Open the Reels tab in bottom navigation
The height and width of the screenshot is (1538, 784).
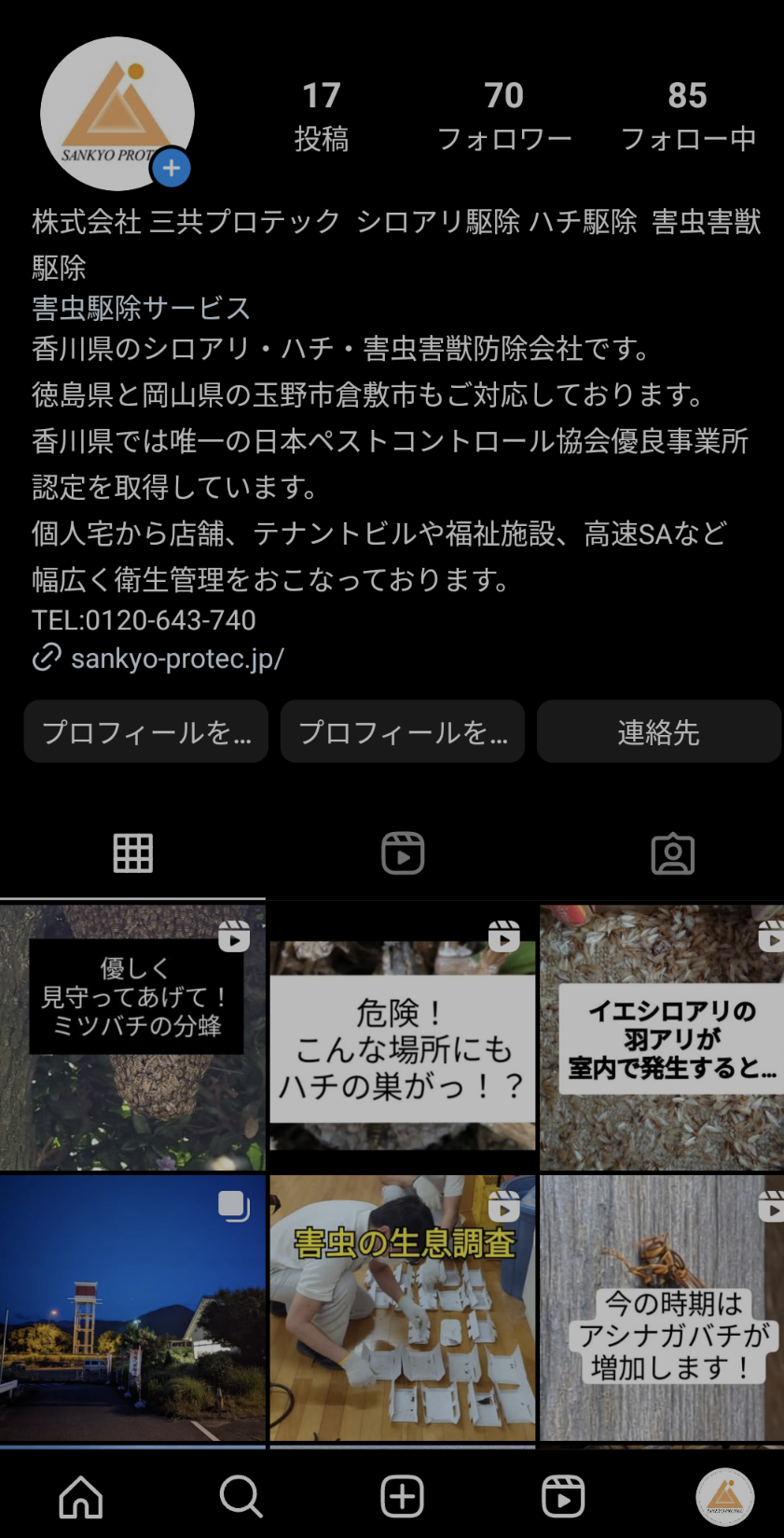563,1496
